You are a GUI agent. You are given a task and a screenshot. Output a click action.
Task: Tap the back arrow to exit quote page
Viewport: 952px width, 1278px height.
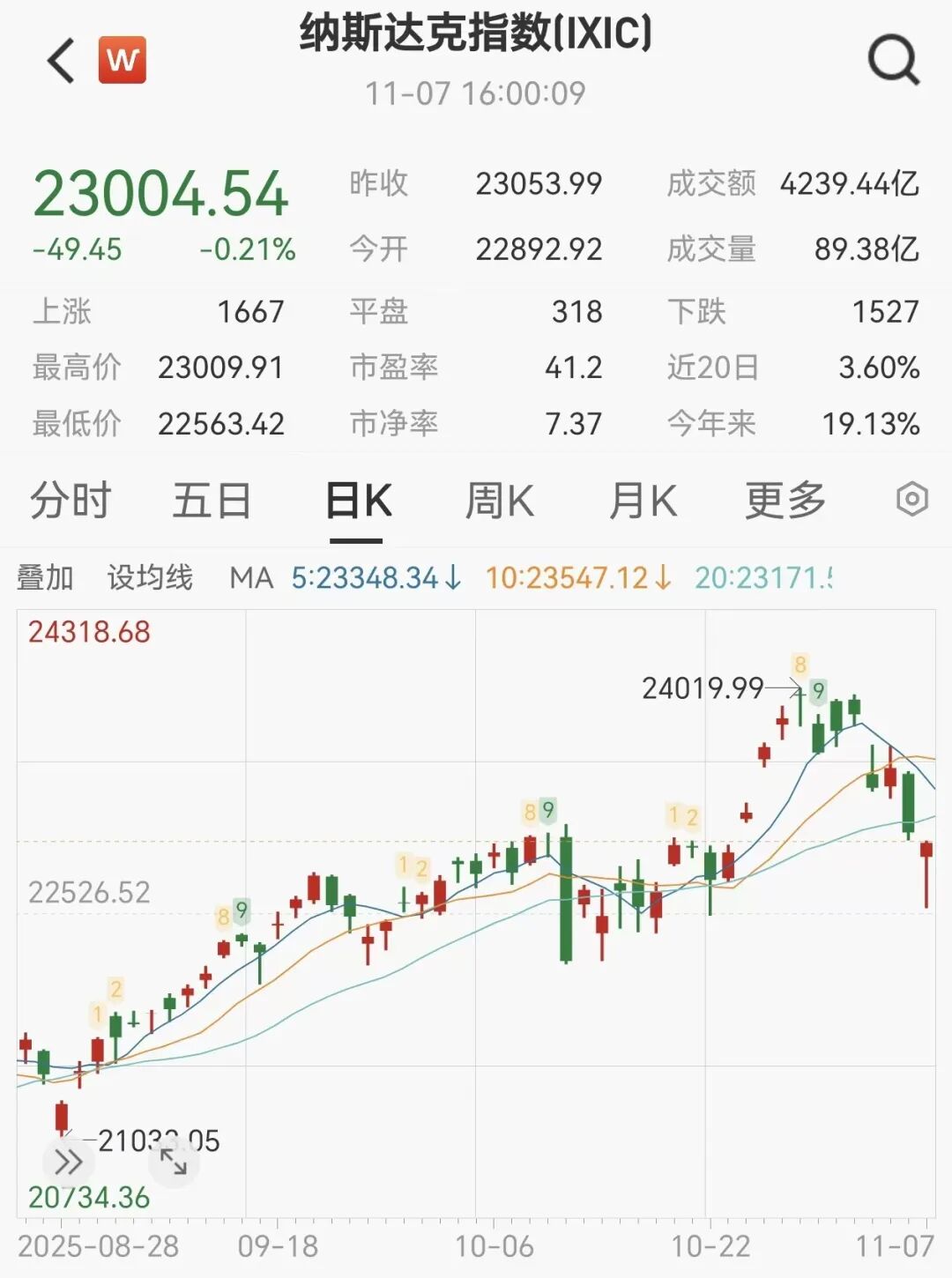(59, 62)
